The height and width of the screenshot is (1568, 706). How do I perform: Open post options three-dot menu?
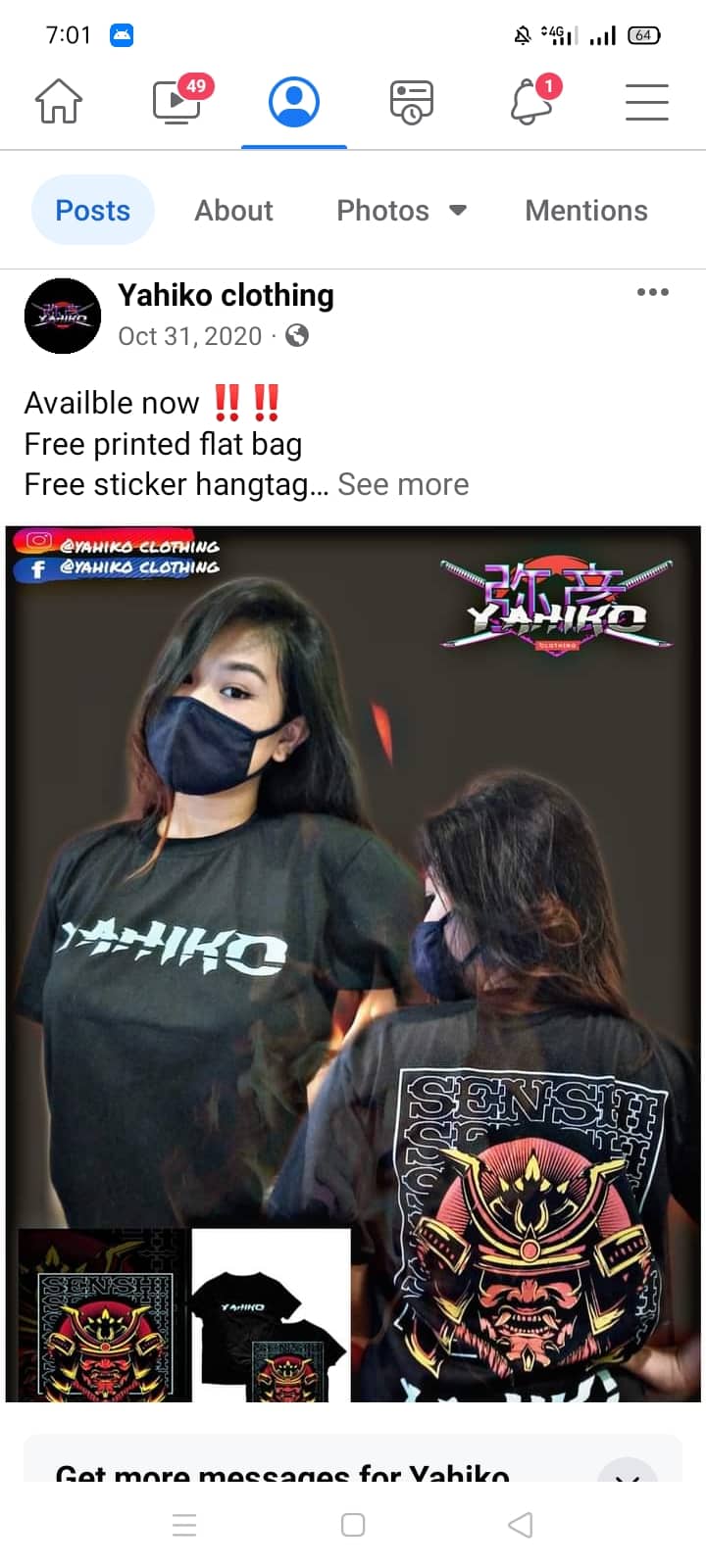tap(652, 292)
